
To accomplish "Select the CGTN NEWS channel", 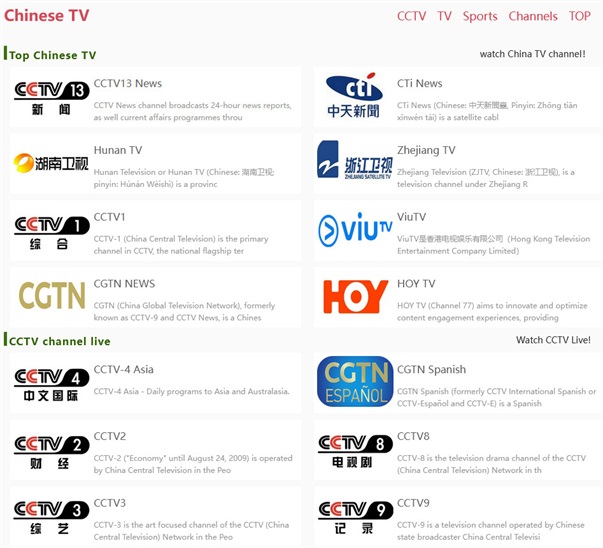I will 124,284.
